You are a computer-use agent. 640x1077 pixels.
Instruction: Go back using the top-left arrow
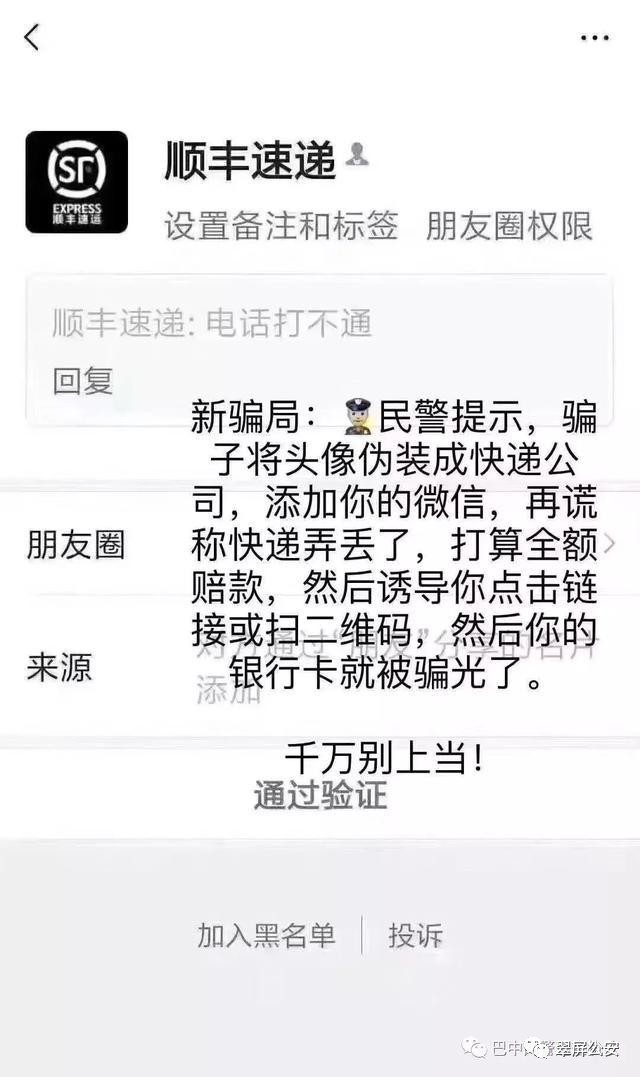(32, 38)
